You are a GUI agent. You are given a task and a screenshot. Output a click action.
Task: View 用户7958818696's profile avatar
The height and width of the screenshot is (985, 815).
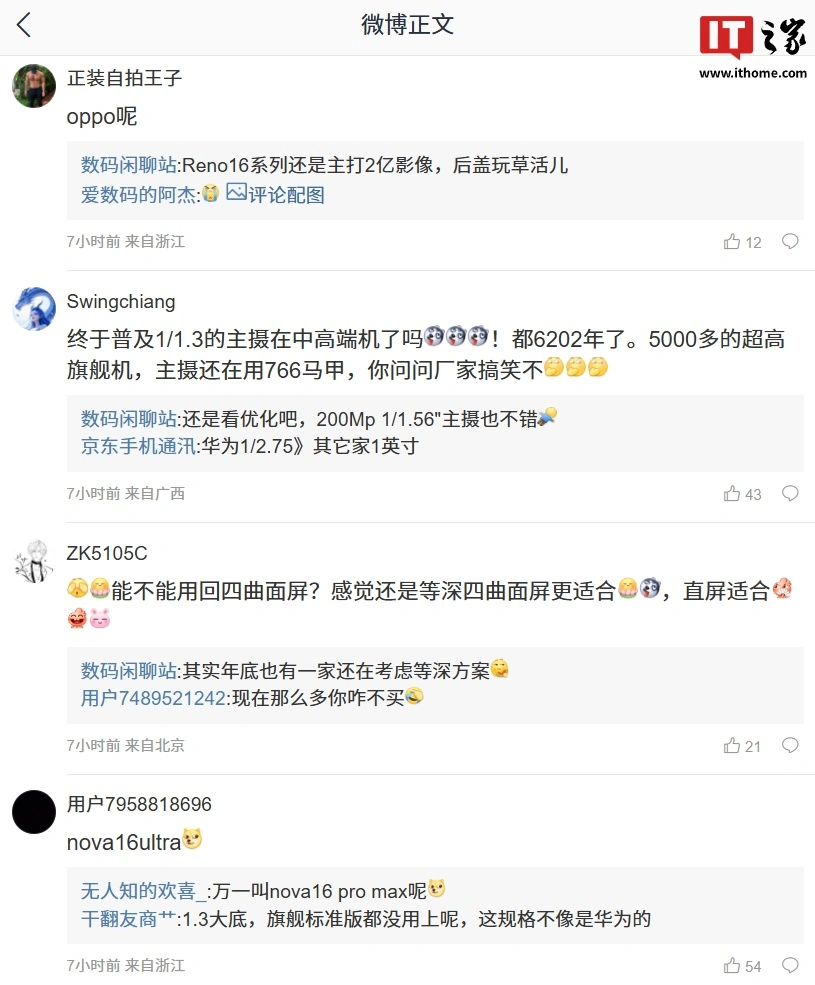(34, 812)
